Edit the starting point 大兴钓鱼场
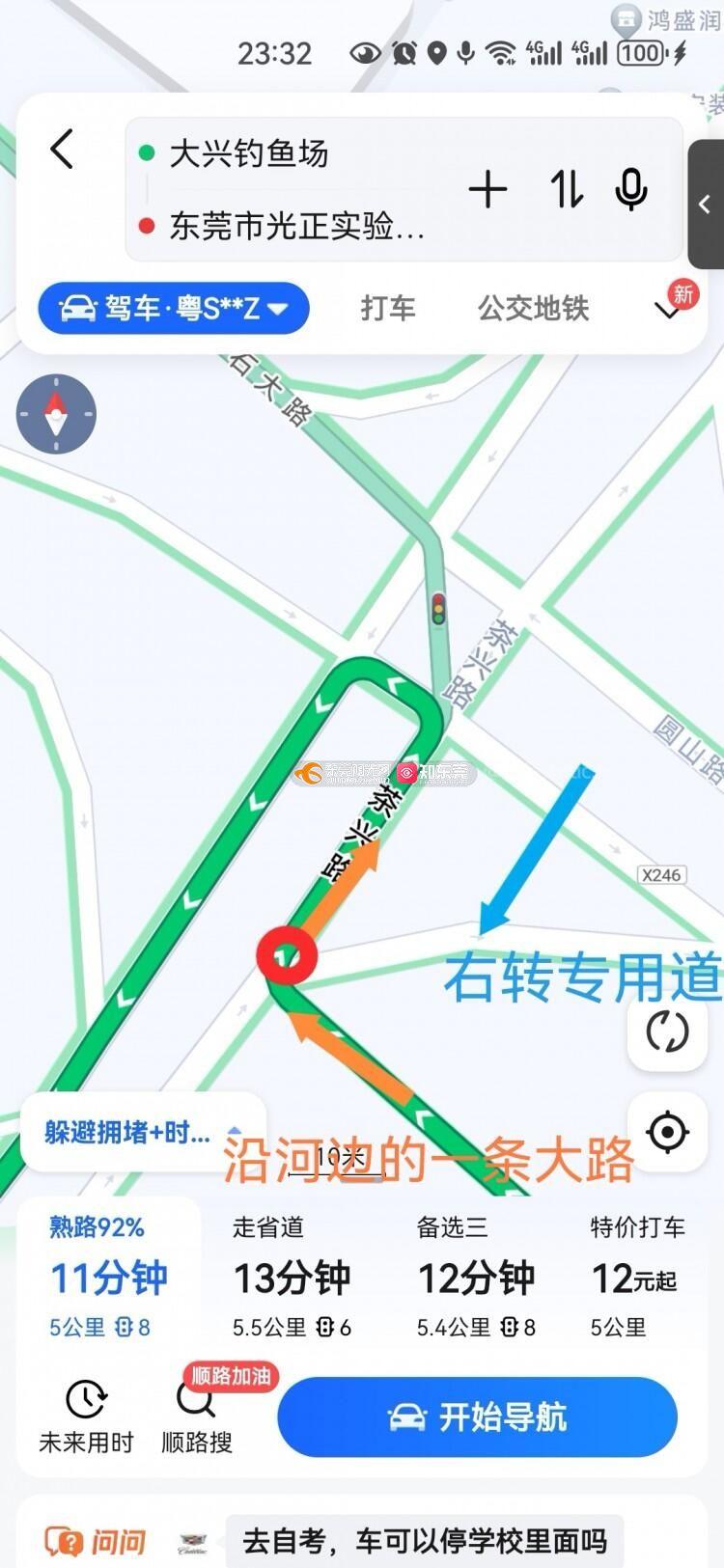The image size is (724, 1568). (x=248, y=153)
